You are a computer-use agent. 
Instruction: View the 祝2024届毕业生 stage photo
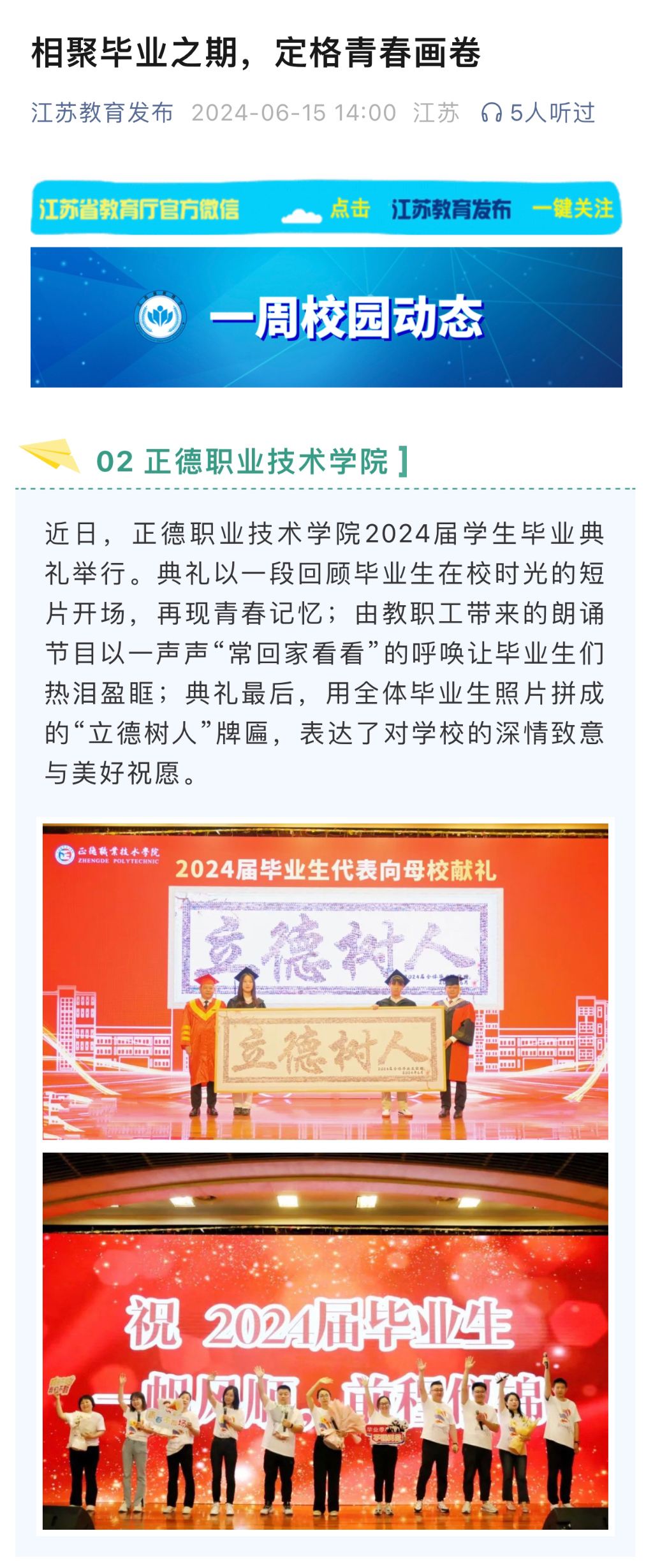tap(325, 1340)
